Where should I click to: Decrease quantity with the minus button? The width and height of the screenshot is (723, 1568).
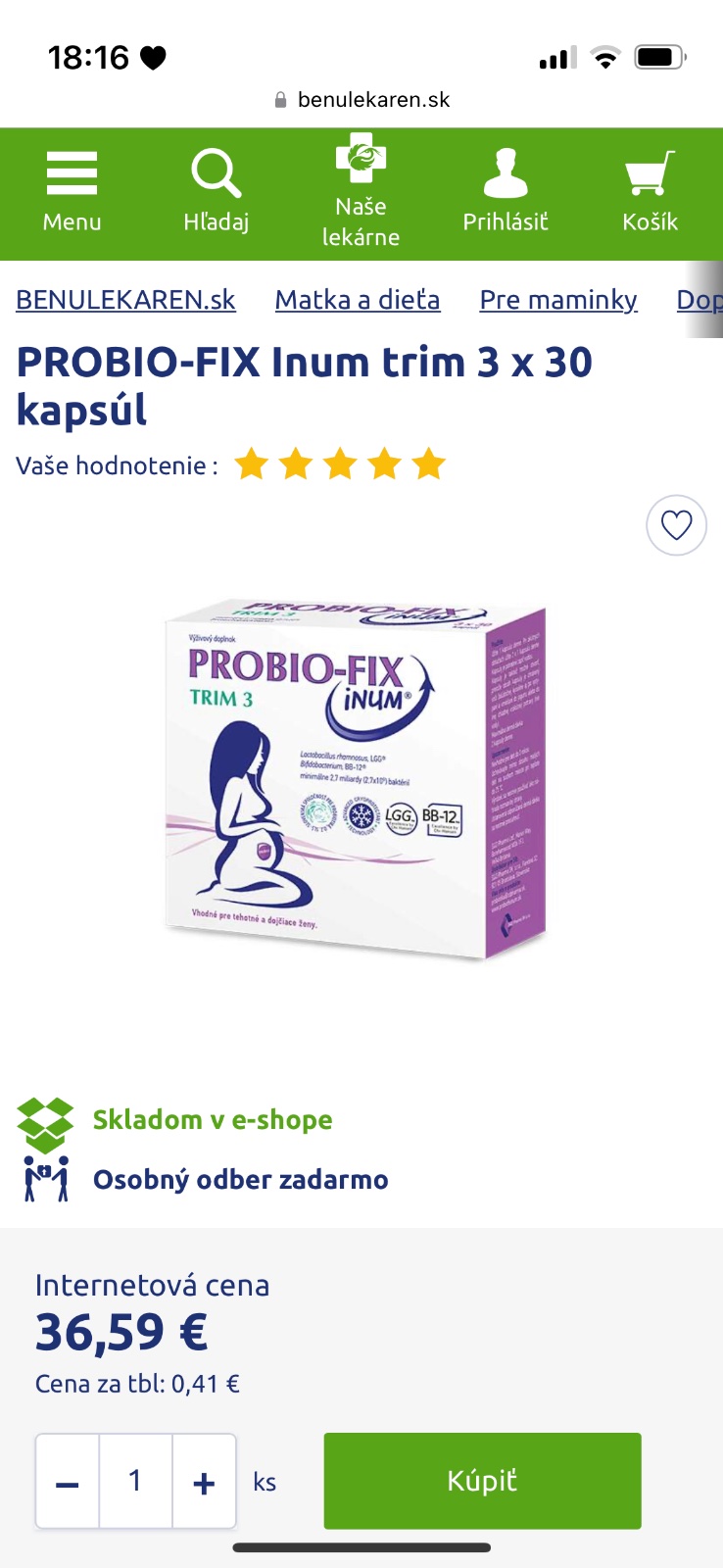pyautogui.click(x=68, y=1482)
